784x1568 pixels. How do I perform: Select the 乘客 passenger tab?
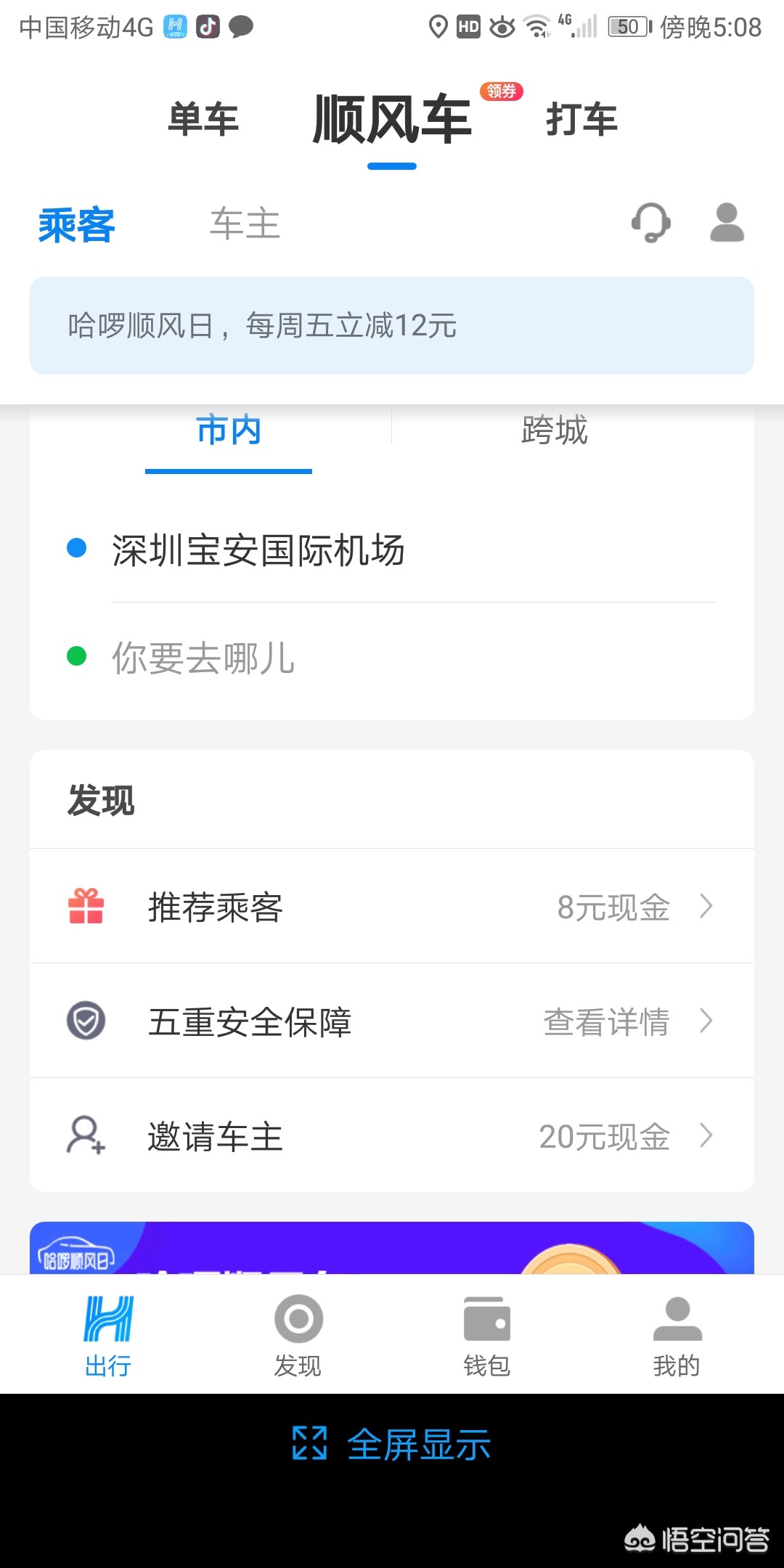(77, 225)
